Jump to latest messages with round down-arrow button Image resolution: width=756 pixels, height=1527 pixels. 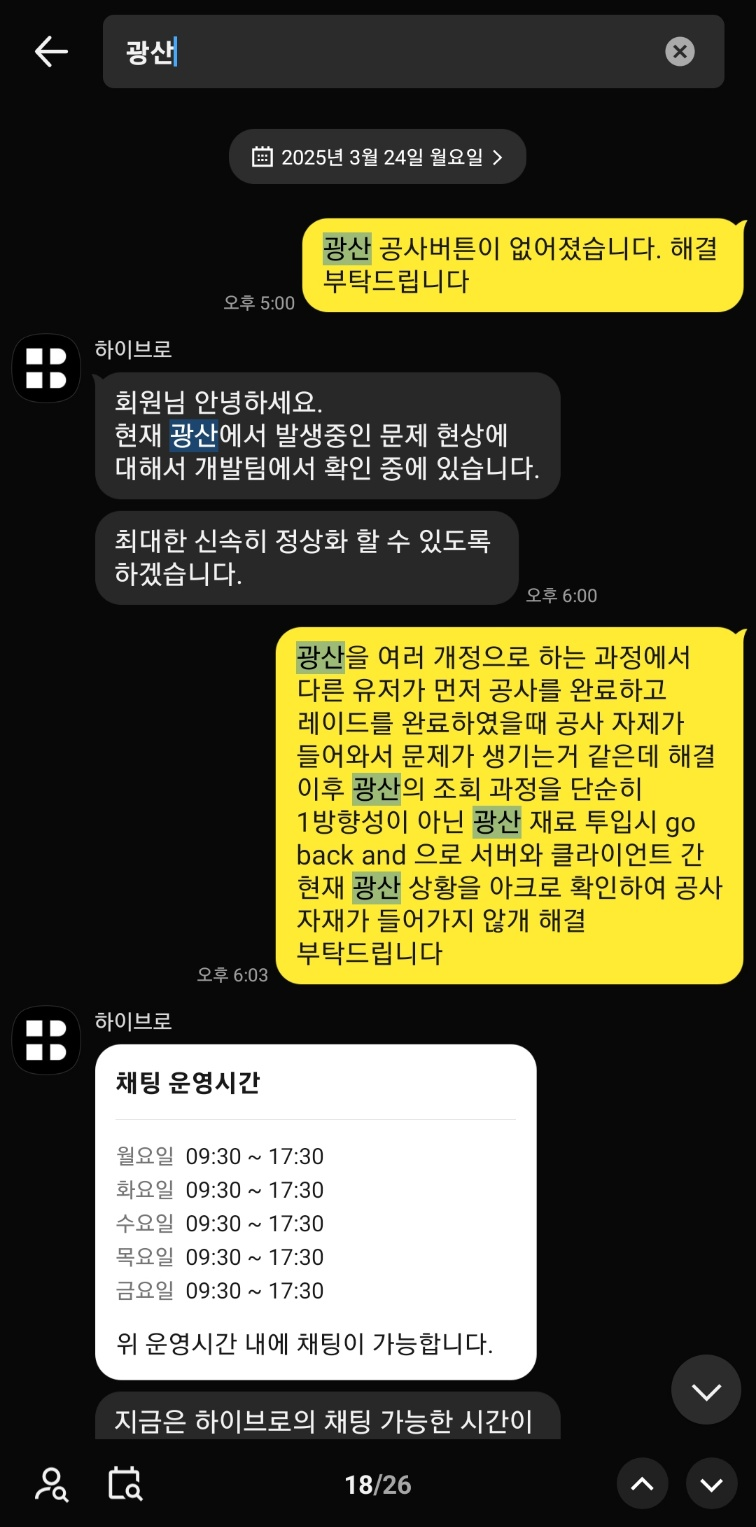point(706,1390)
